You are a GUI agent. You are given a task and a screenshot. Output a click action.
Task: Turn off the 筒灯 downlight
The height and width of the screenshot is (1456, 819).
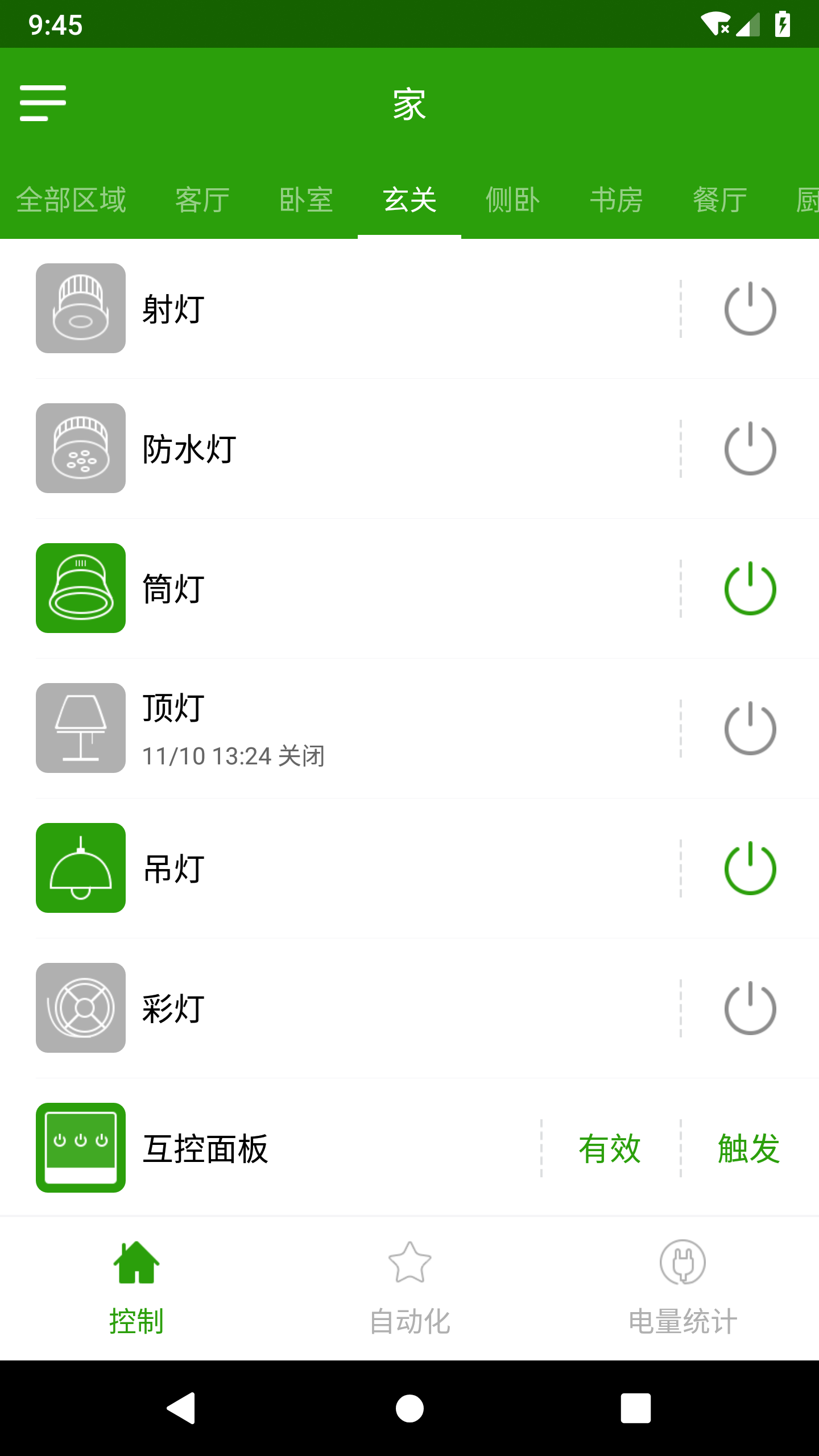tap(750, 588)
